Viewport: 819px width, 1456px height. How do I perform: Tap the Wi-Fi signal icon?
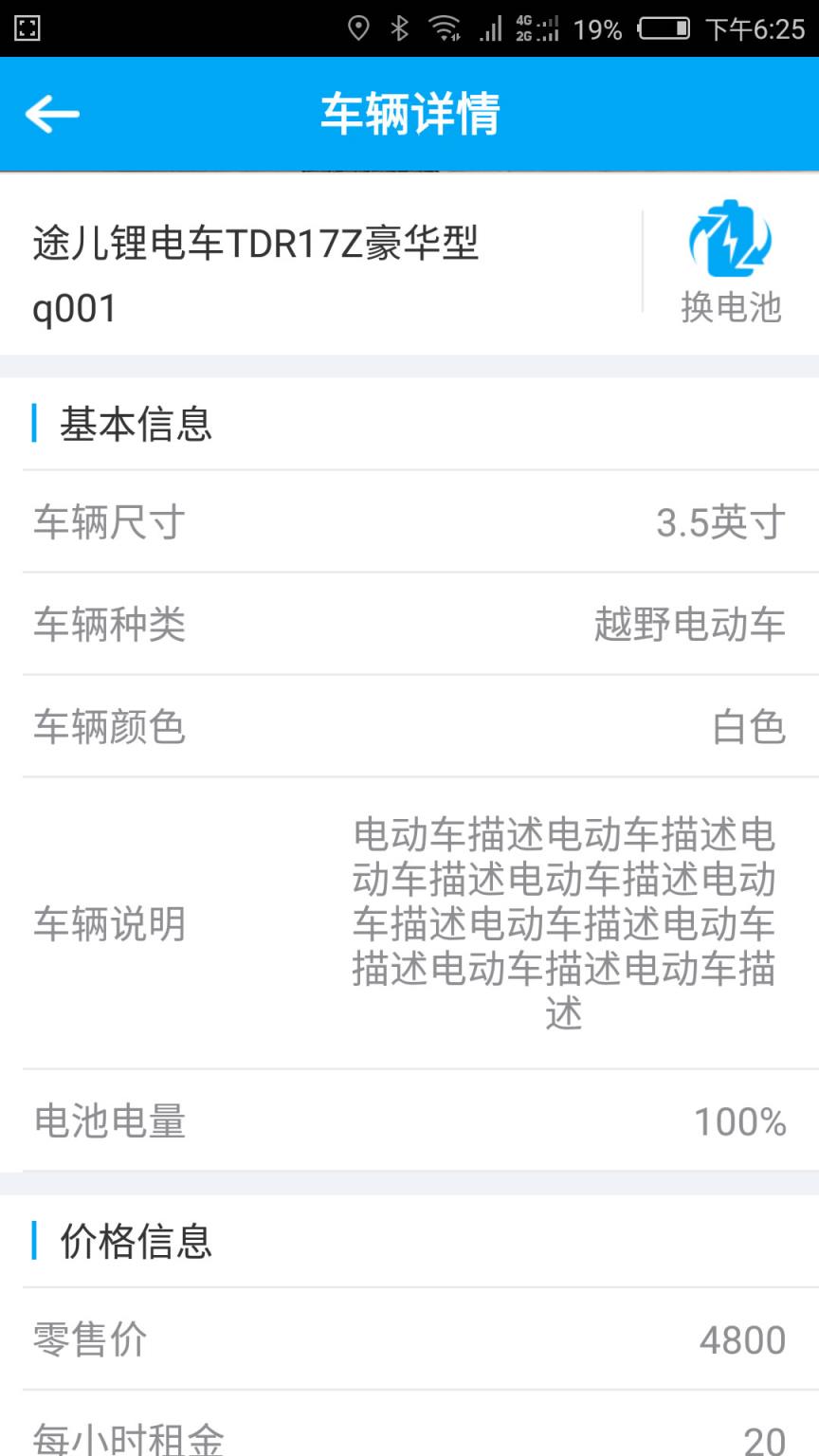pyautogui.click(x=444, y=28)
